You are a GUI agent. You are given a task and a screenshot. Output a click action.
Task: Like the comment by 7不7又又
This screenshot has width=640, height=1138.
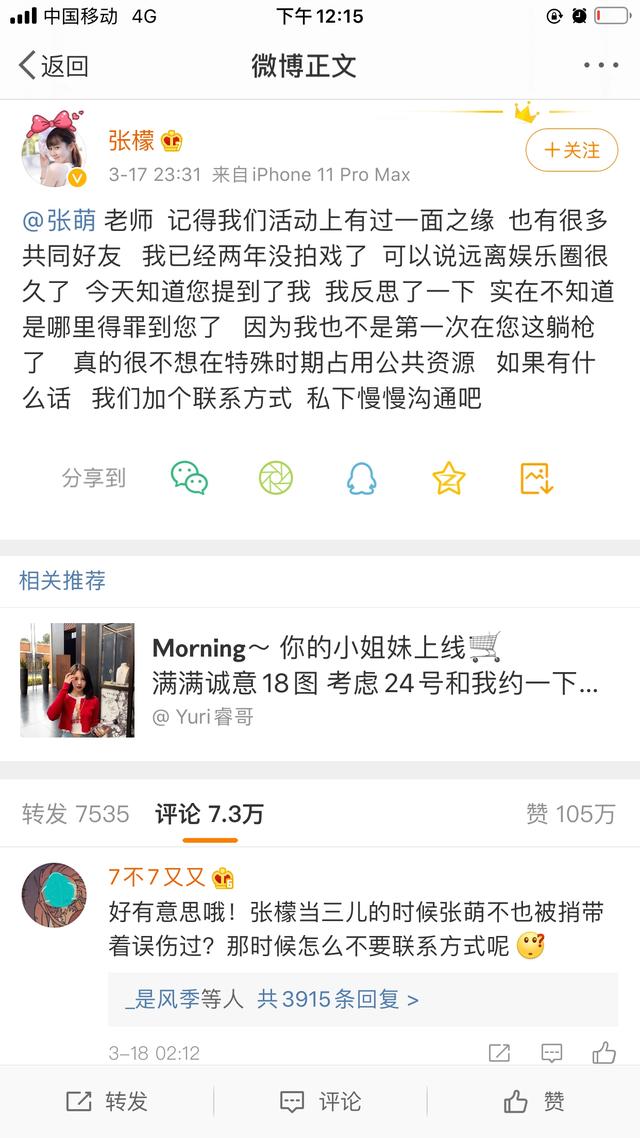pos(604,1052)
